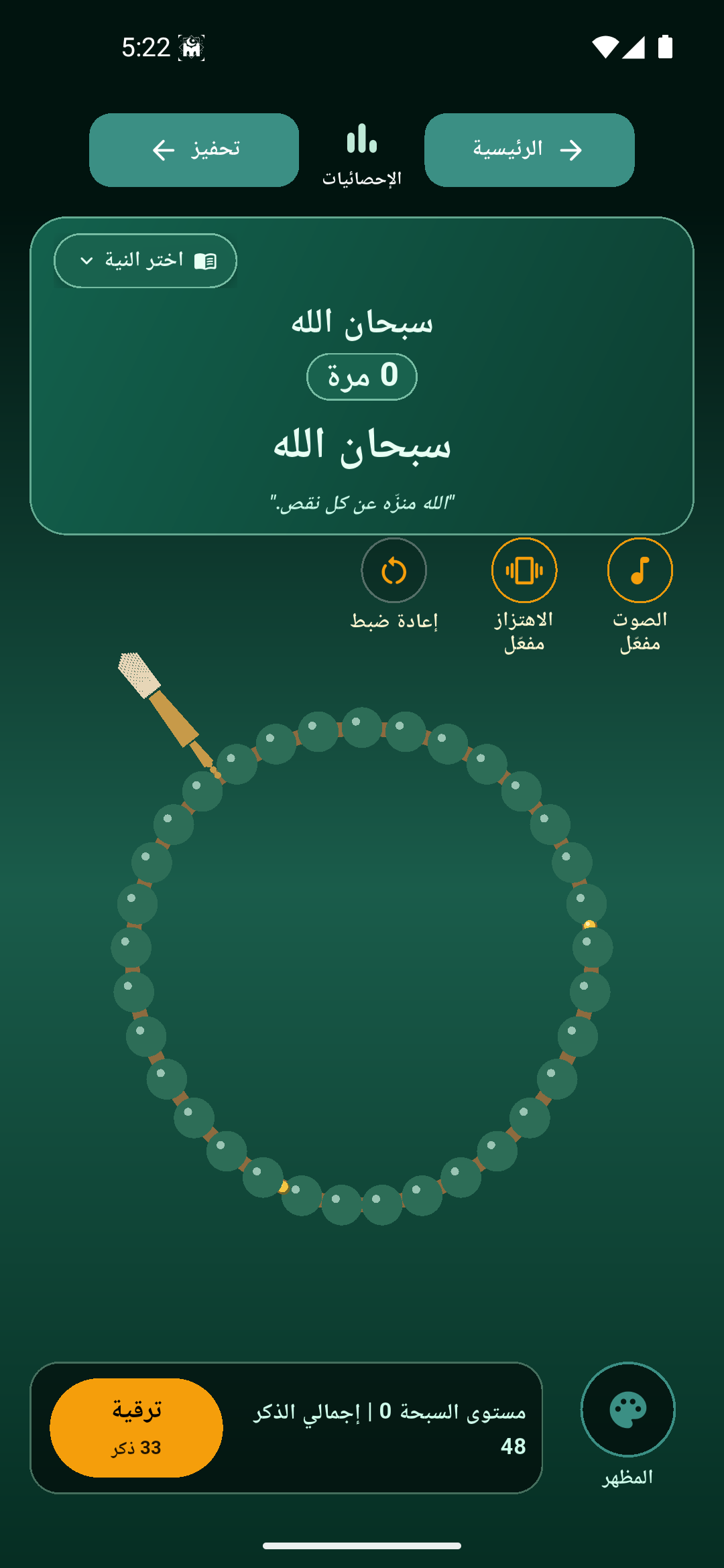Go to الرئيسية home page
Image resolution: width=724 pixels, height=1568 pixels.
[530, 149]
